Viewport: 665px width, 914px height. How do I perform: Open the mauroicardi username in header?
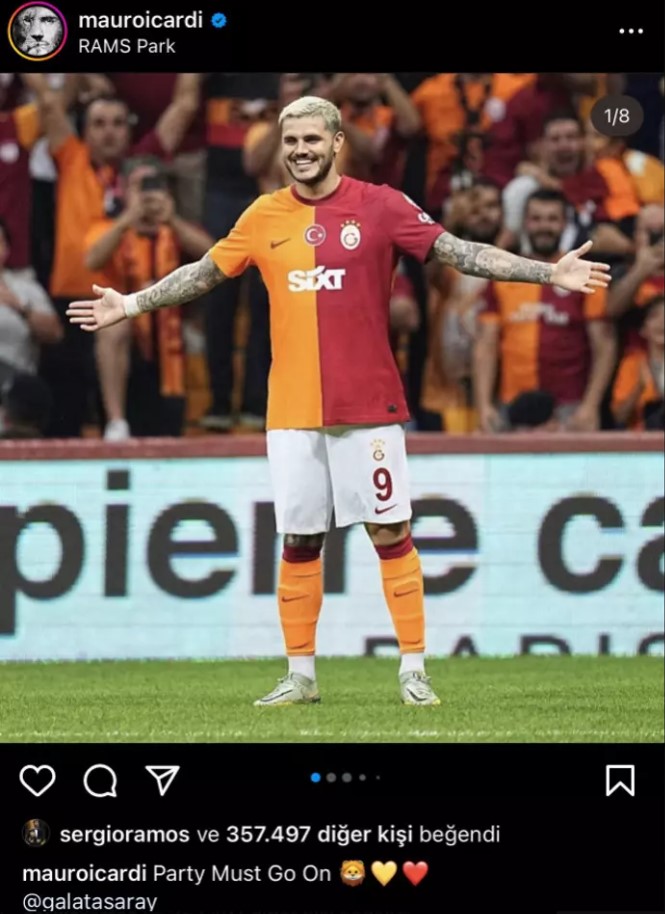[140, 20]
